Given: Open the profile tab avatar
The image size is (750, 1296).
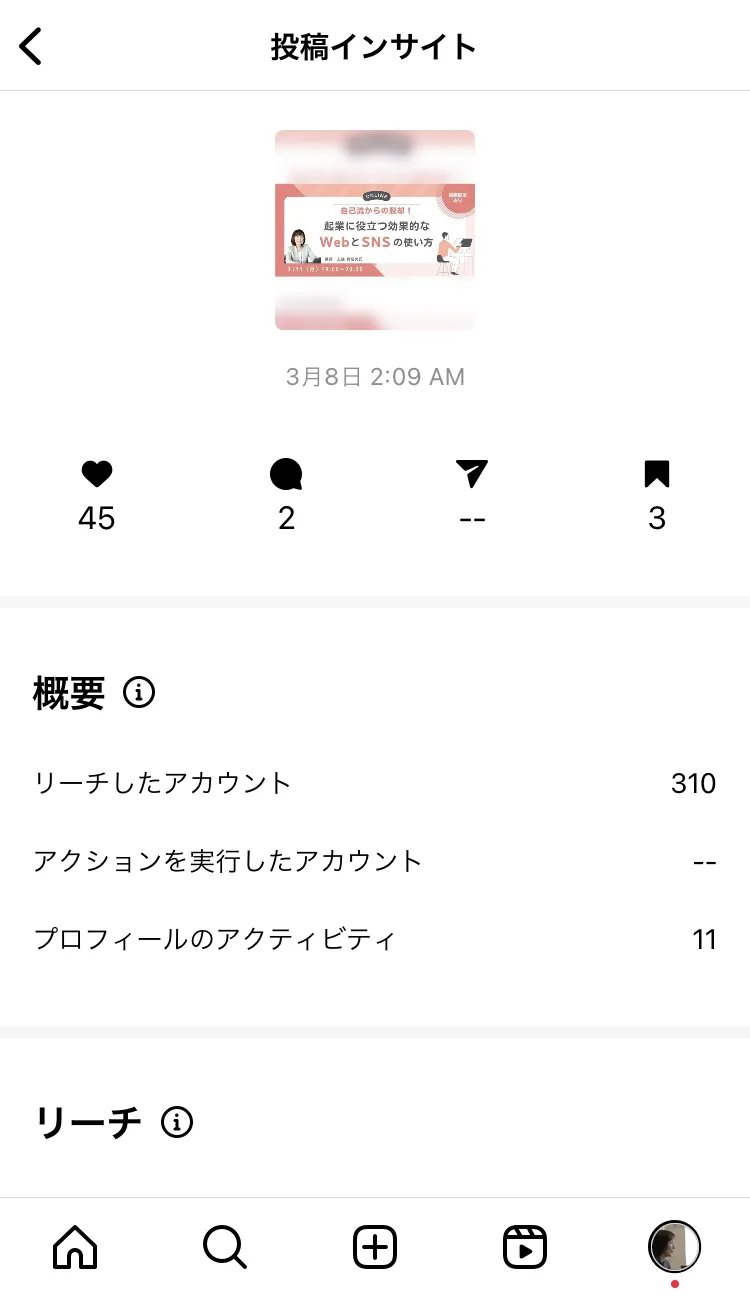Looking at the screenshot, I should pyautogui.click(x=675, y=1247).
